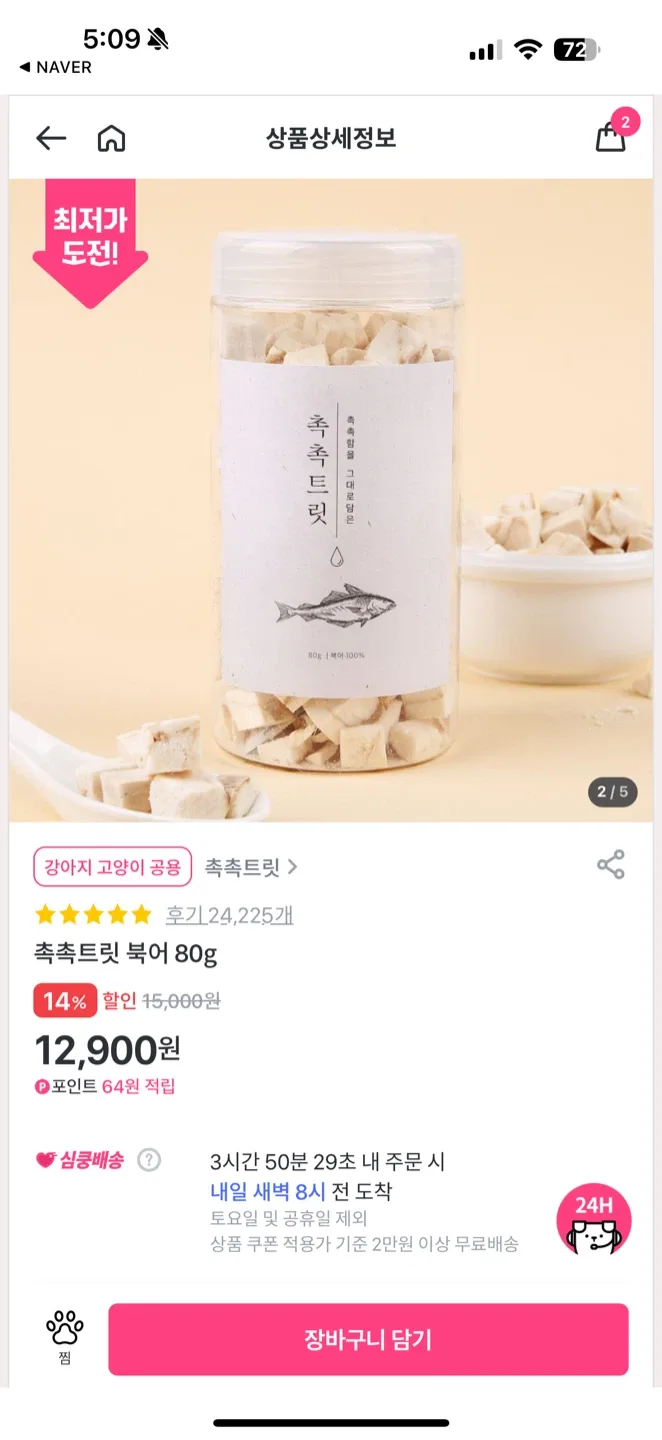Image resolution: width=662 pixels, height=1440 pixels.
Task: Open the home icon in the header
Action: (111, 138)
